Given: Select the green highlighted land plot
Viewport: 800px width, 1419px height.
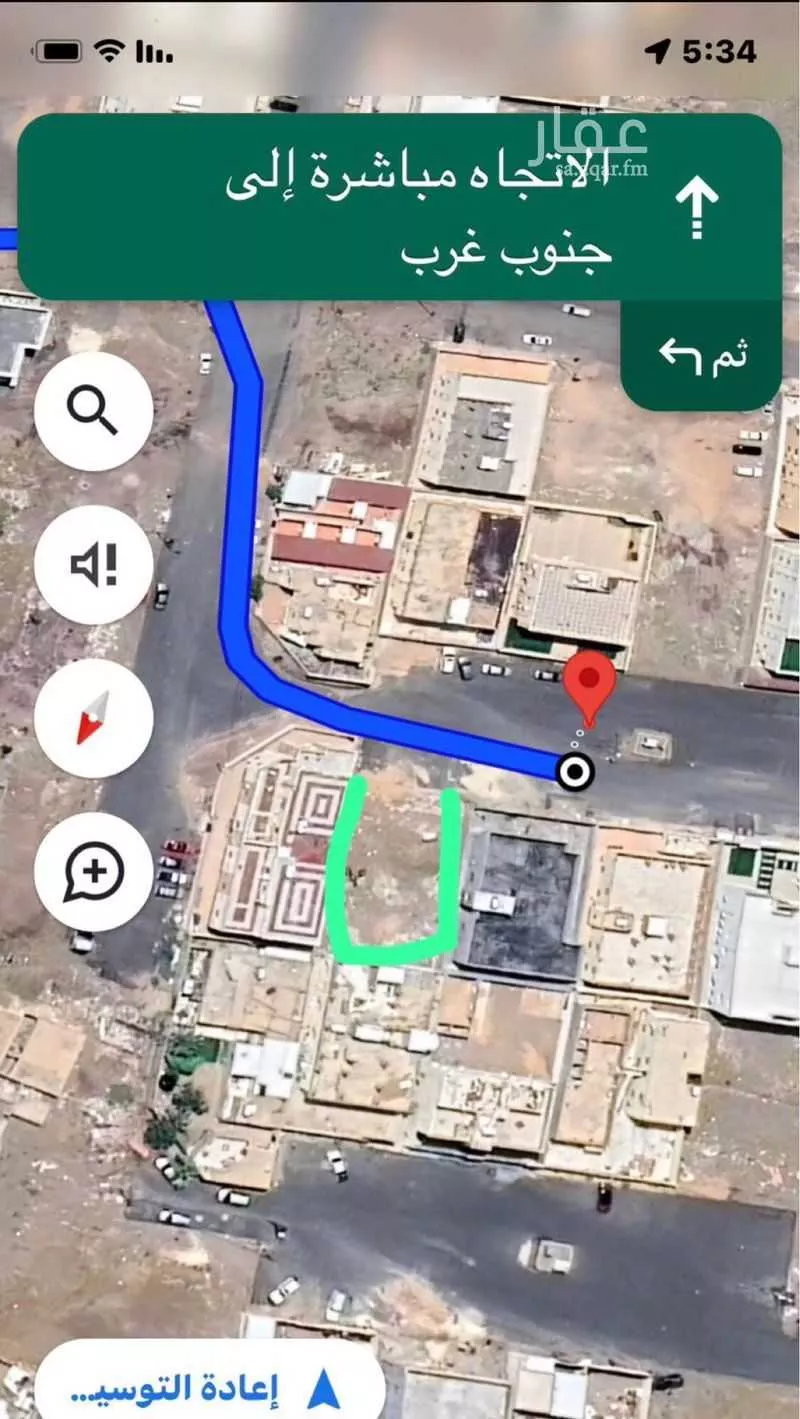Looking at the screenshot, I should [x=398, y=870].
